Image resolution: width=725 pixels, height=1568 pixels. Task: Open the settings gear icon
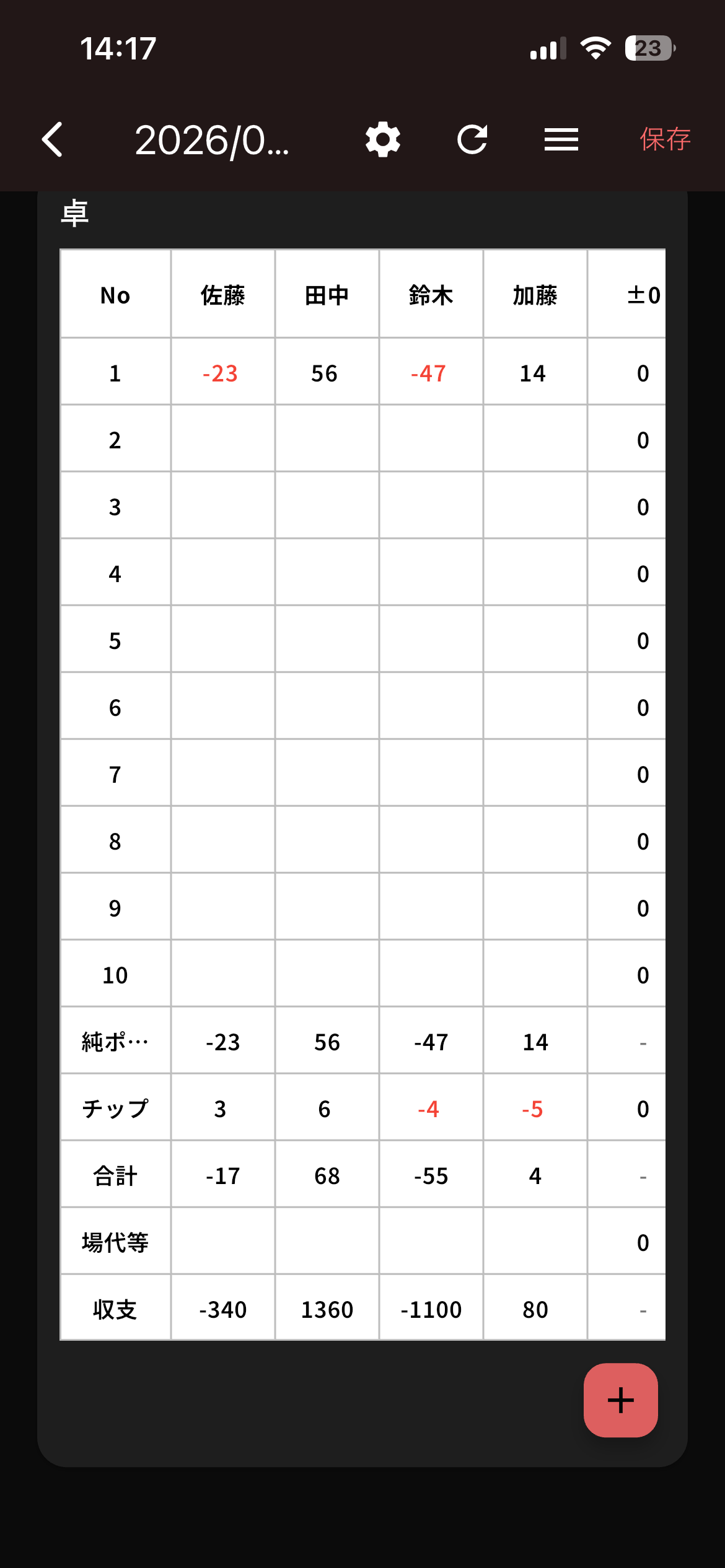coord(383,139)
